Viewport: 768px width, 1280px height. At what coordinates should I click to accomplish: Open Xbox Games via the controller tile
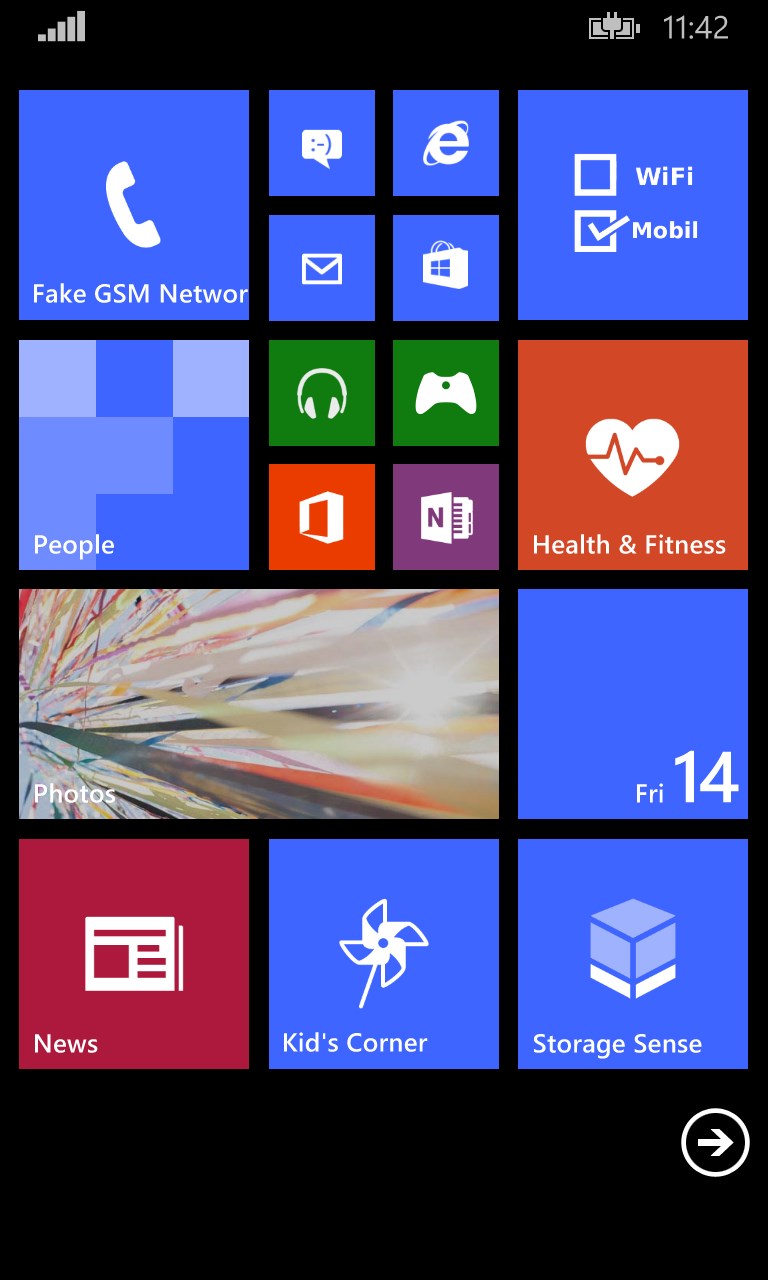point(445,392)
